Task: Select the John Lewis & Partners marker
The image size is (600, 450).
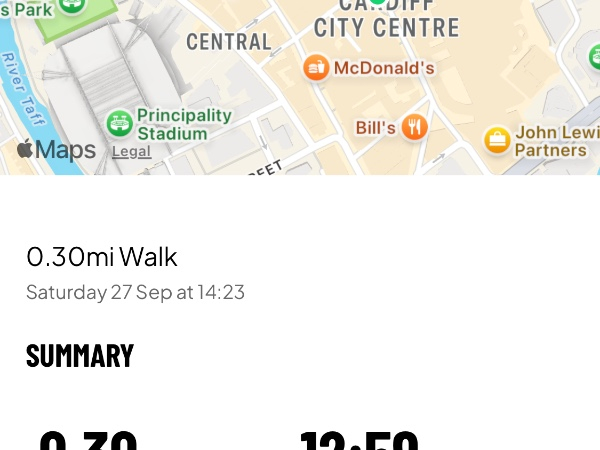Action: click(497, 140)
